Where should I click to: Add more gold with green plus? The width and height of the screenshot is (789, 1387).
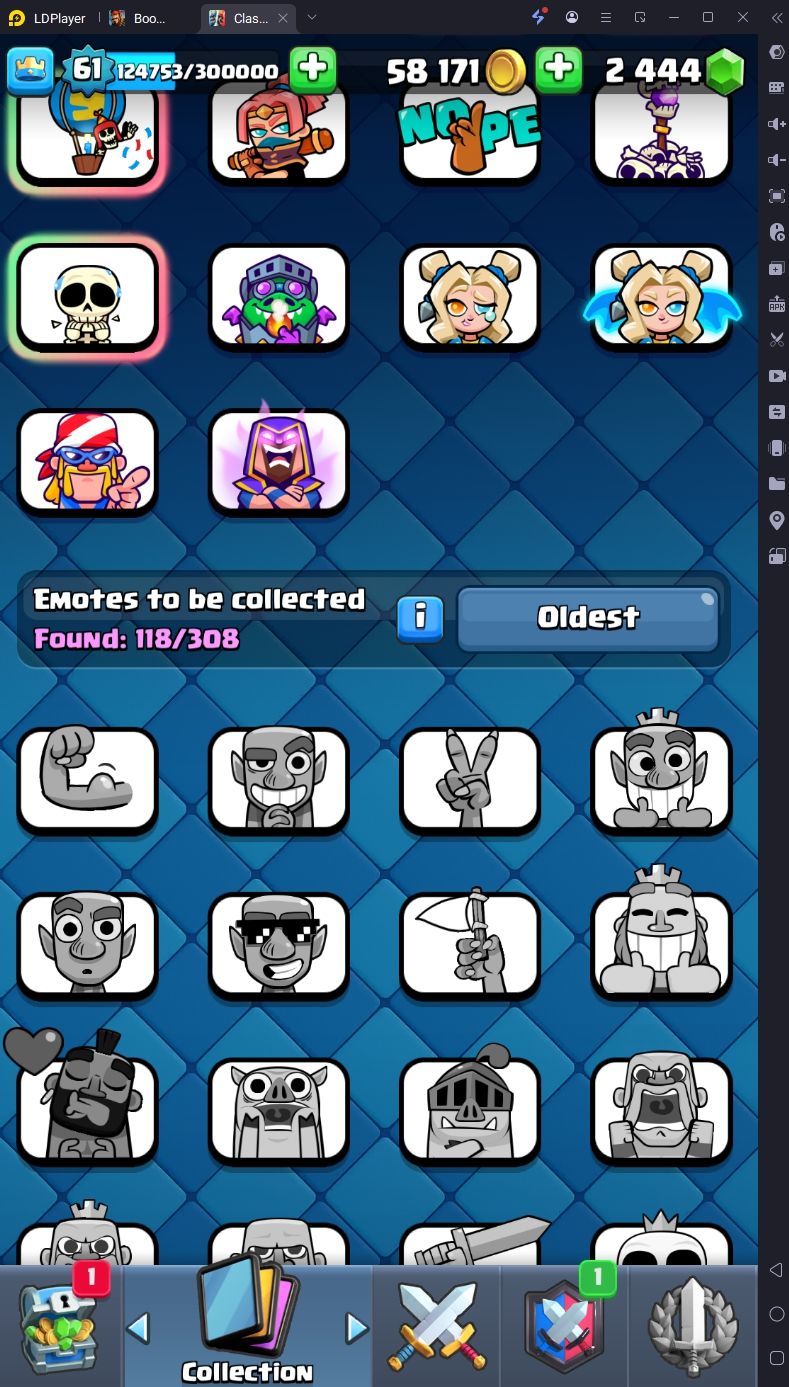pyautogui.click(x=558, y=70)
